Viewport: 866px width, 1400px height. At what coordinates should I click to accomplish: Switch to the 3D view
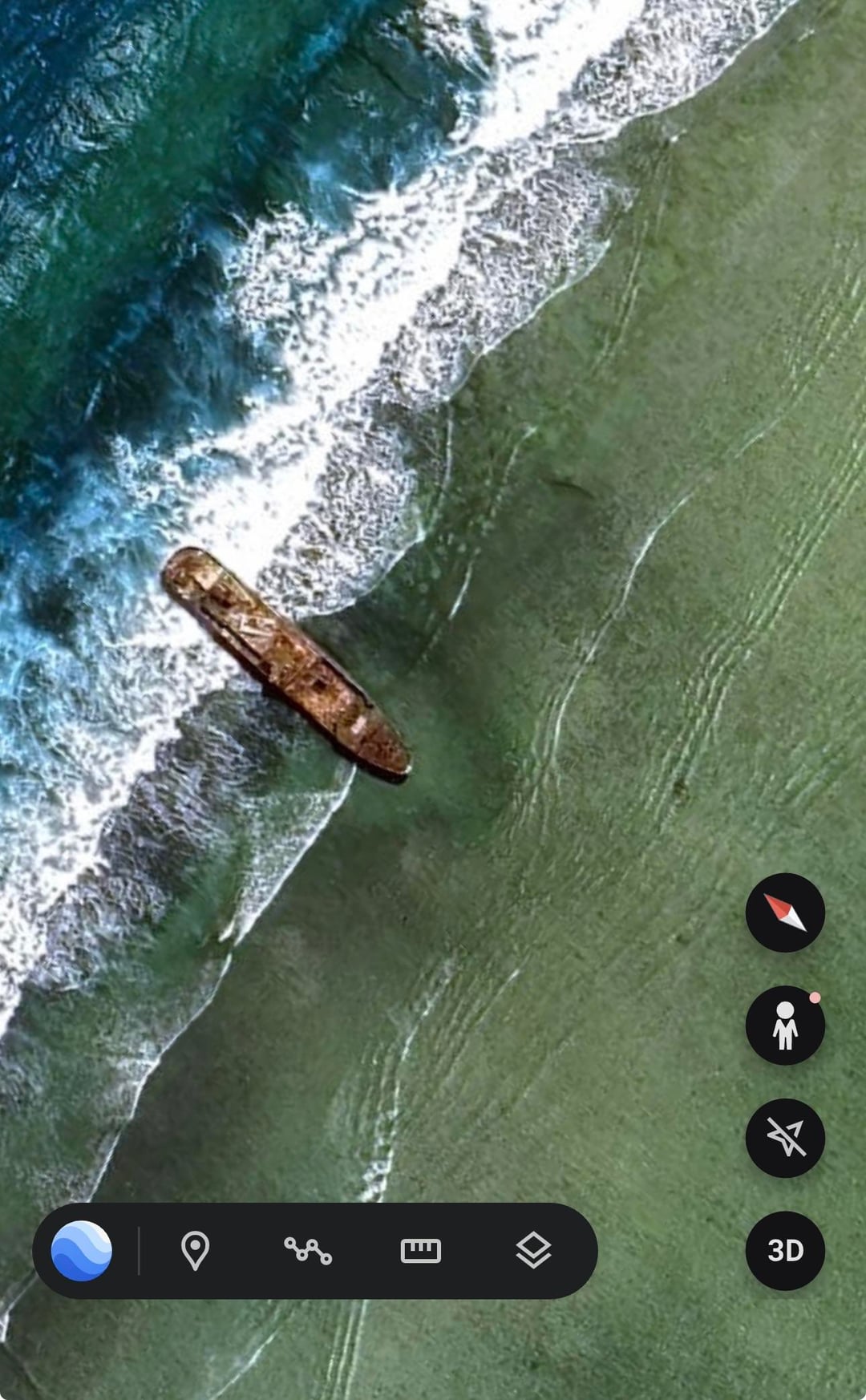click(x=785, y=1250)
